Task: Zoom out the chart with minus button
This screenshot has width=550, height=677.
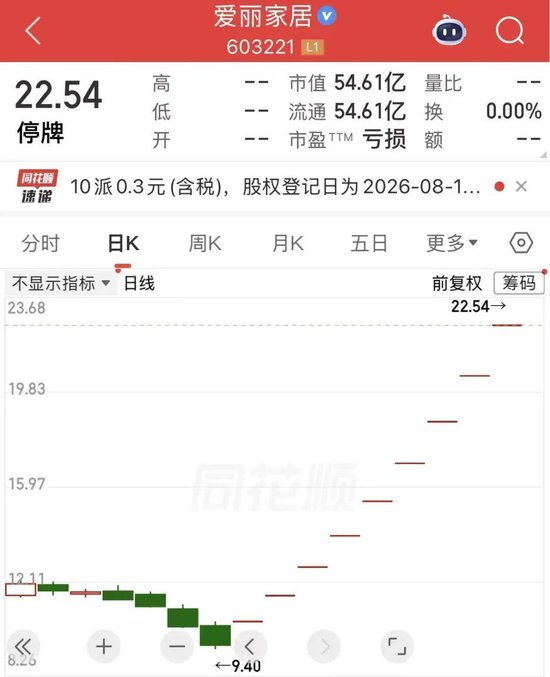Action: 177,646
